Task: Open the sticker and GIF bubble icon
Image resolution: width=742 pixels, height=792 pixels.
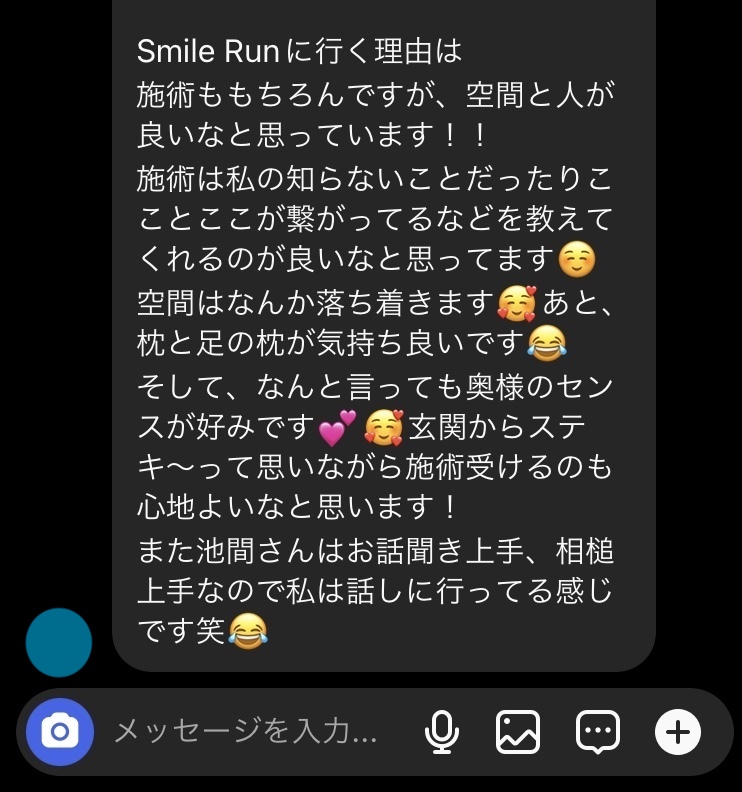Action: point(598,732)
